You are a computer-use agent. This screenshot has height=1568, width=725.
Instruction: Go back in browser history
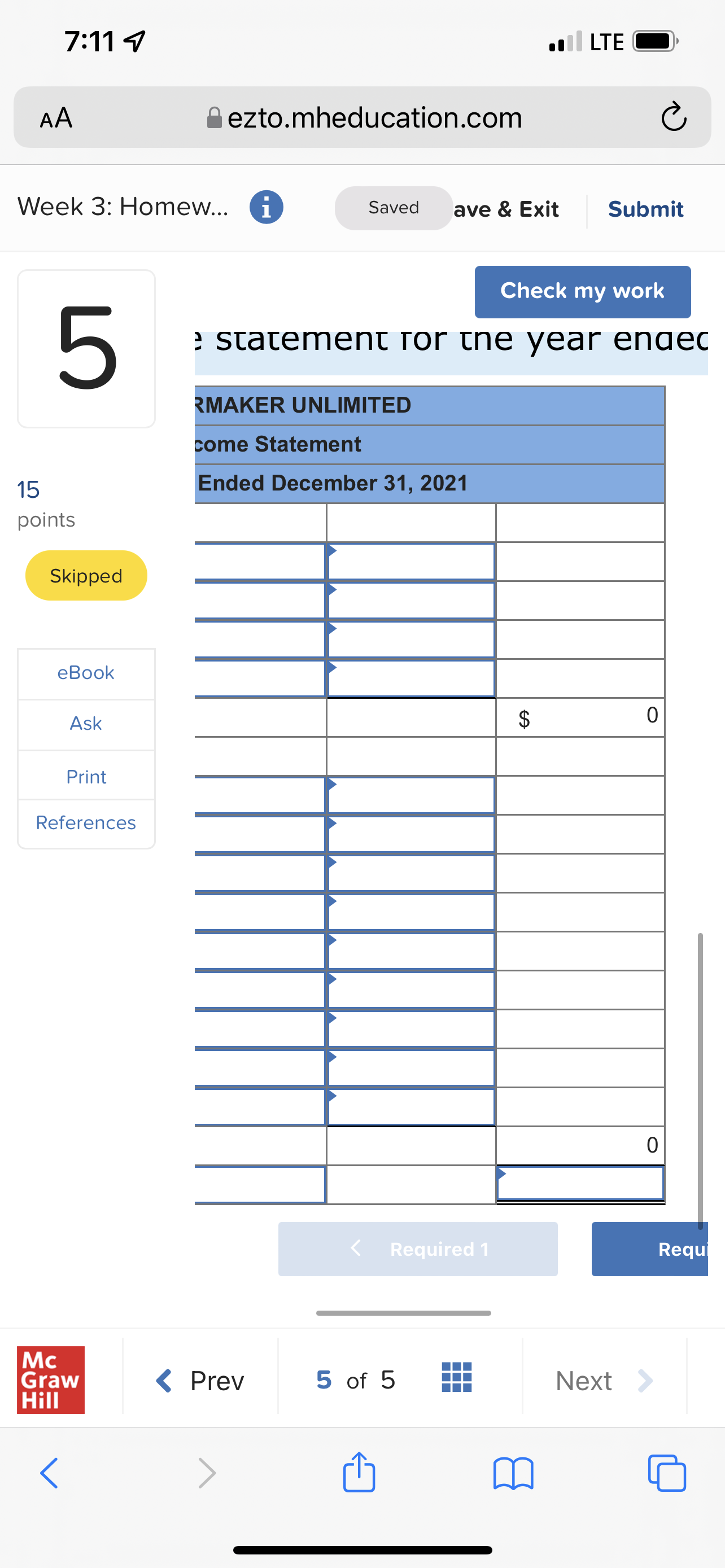[49, 1473]
